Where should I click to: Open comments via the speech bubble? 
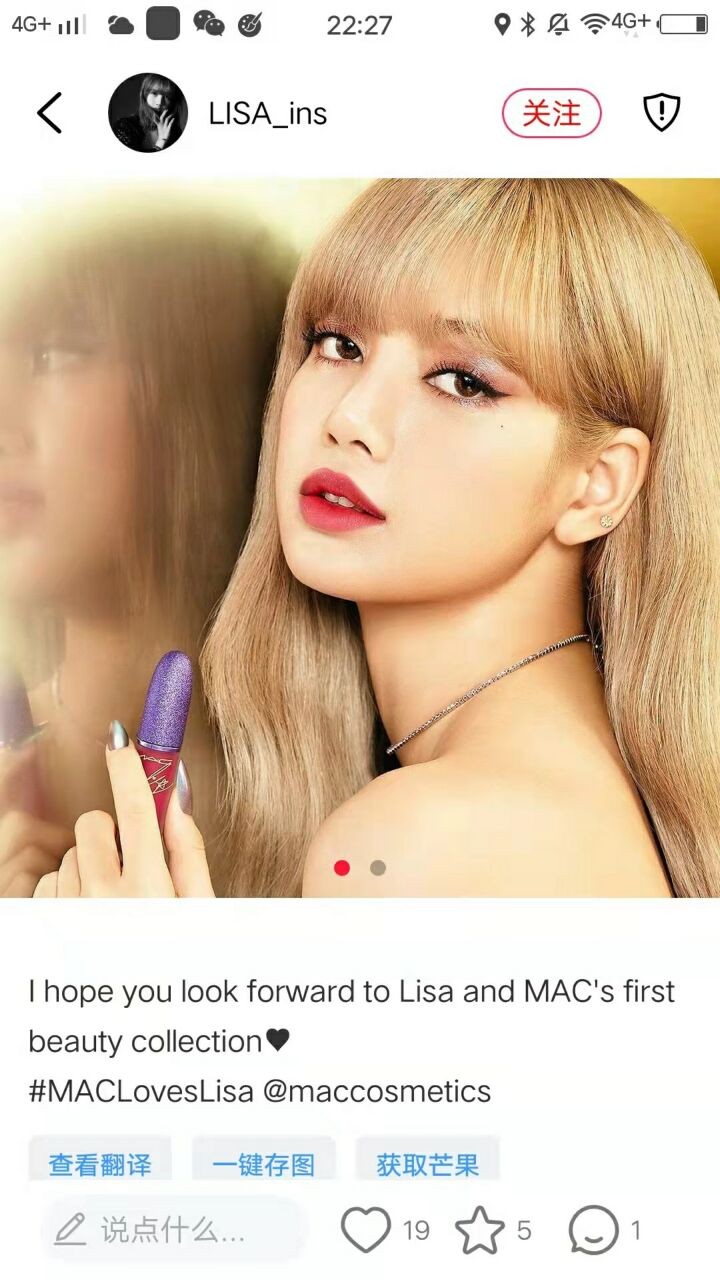pos(593,1230)
